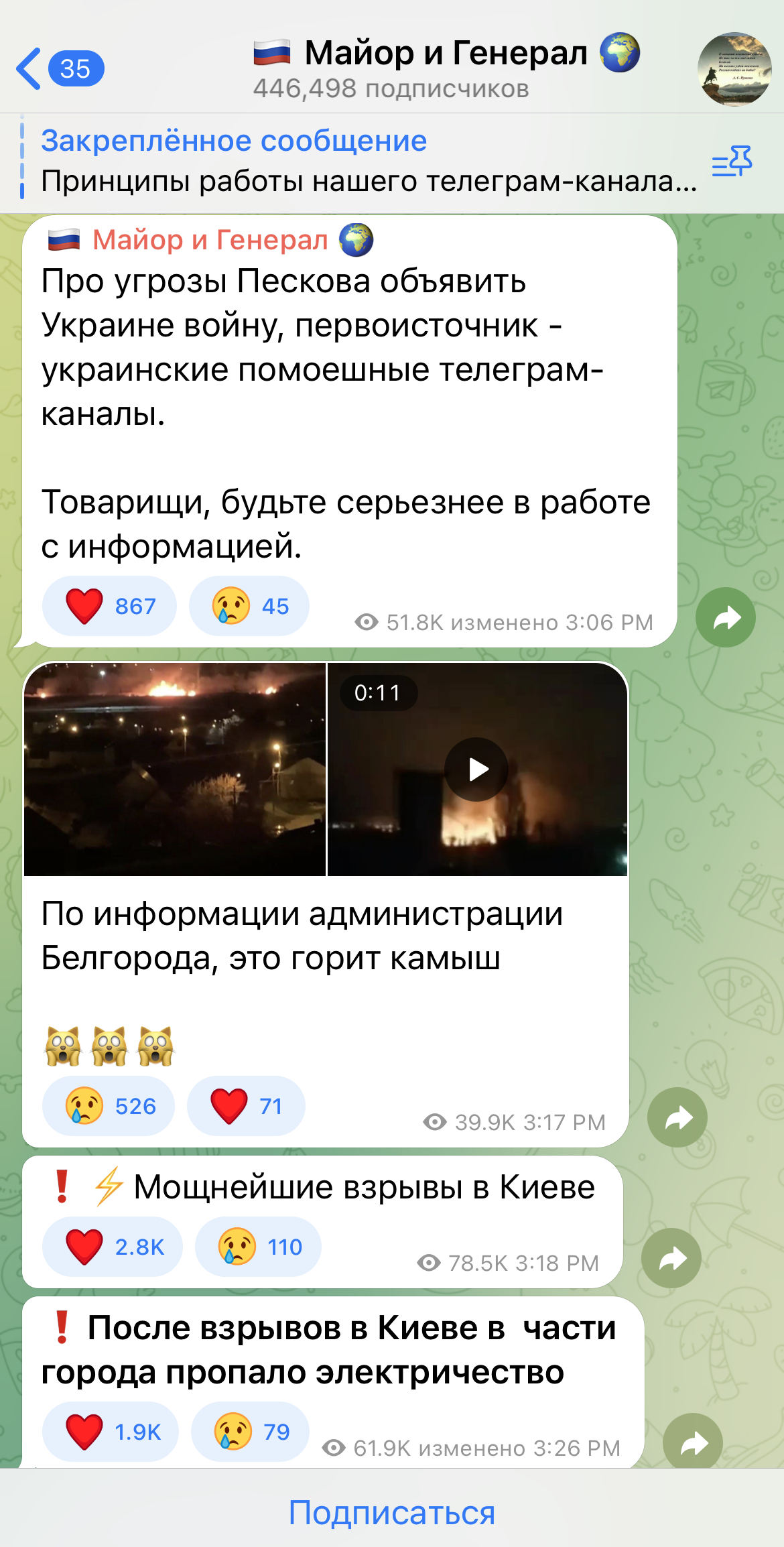Viewport: 784px width, 1547px height.
Task: Tap heart reaction 1.9K on электричество post
Action: 111,1432
